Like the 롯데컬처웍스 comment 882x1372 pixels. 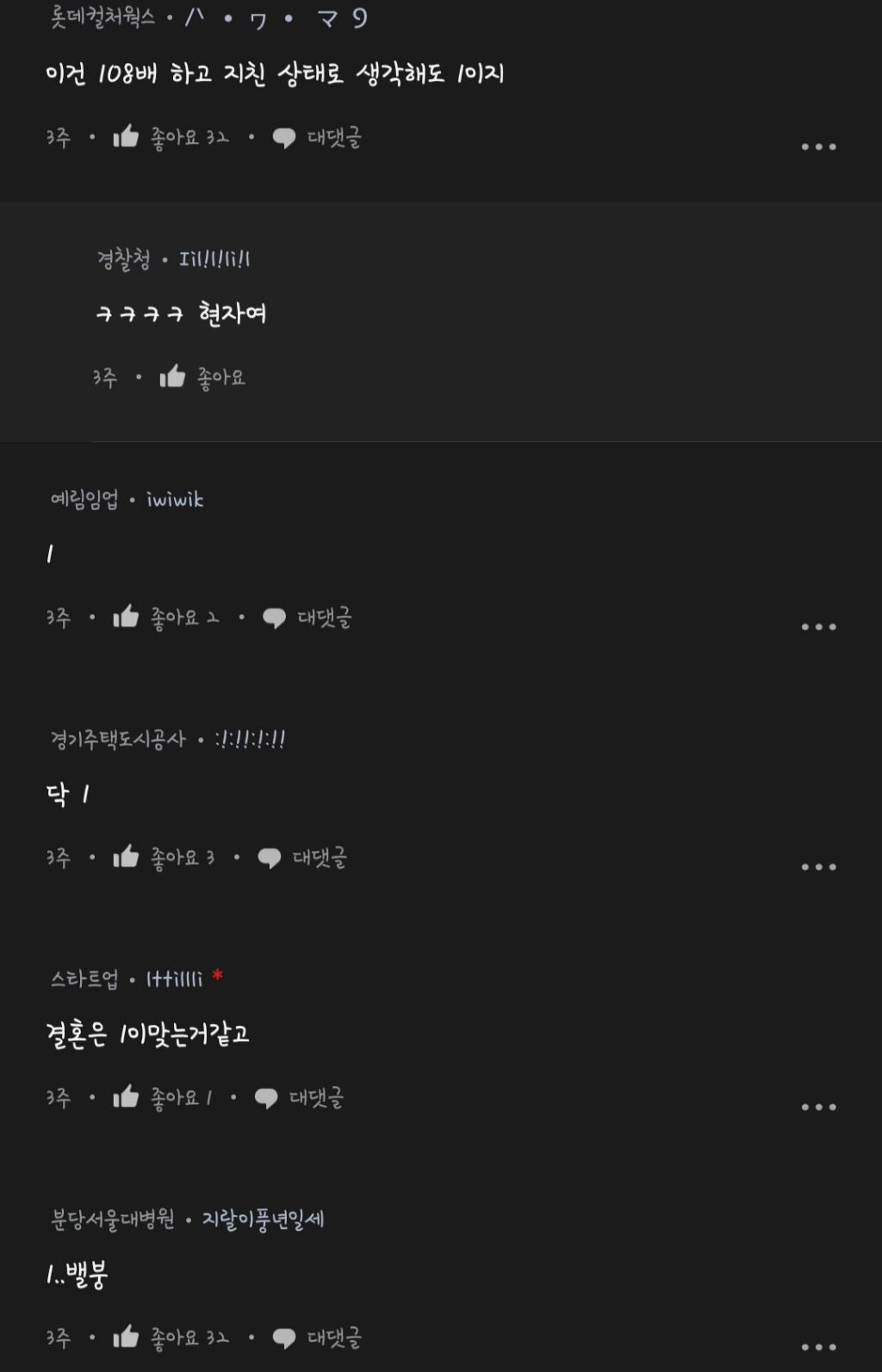[x=127, y=137]
